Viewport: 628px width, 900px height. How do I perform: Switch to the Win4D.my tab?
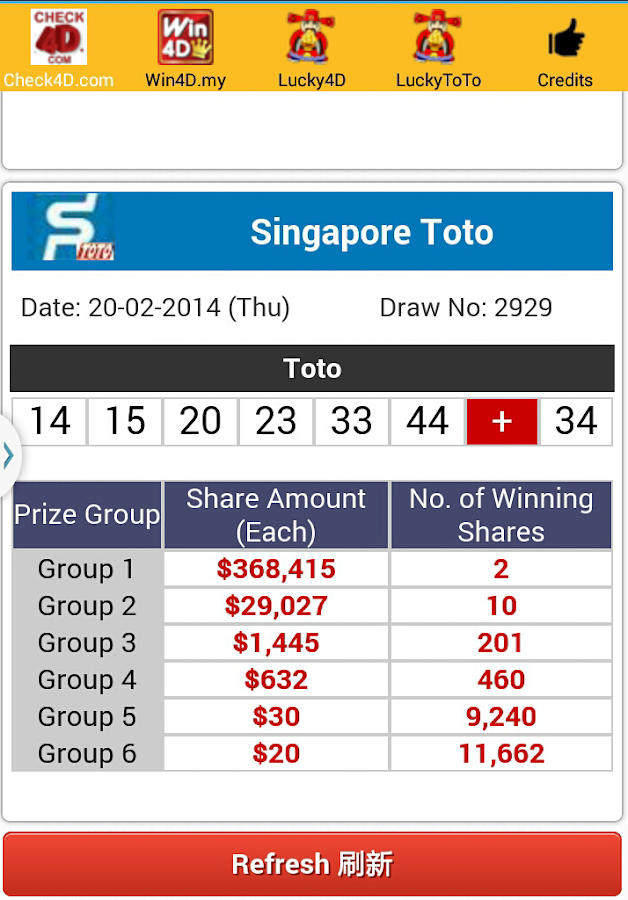(186, 48)
